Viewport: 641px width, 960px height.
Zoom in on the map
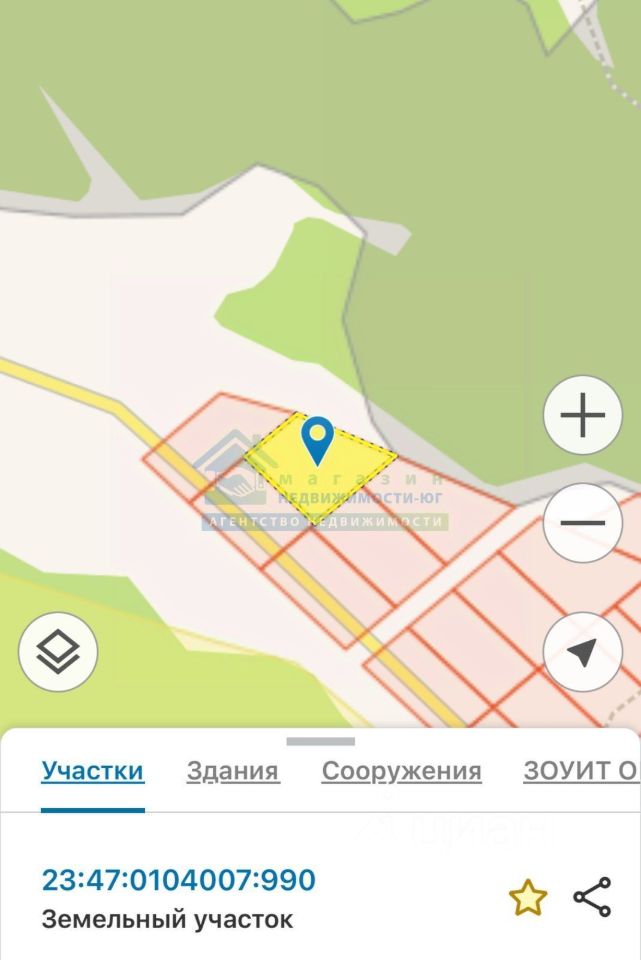[x=582, y=416]
